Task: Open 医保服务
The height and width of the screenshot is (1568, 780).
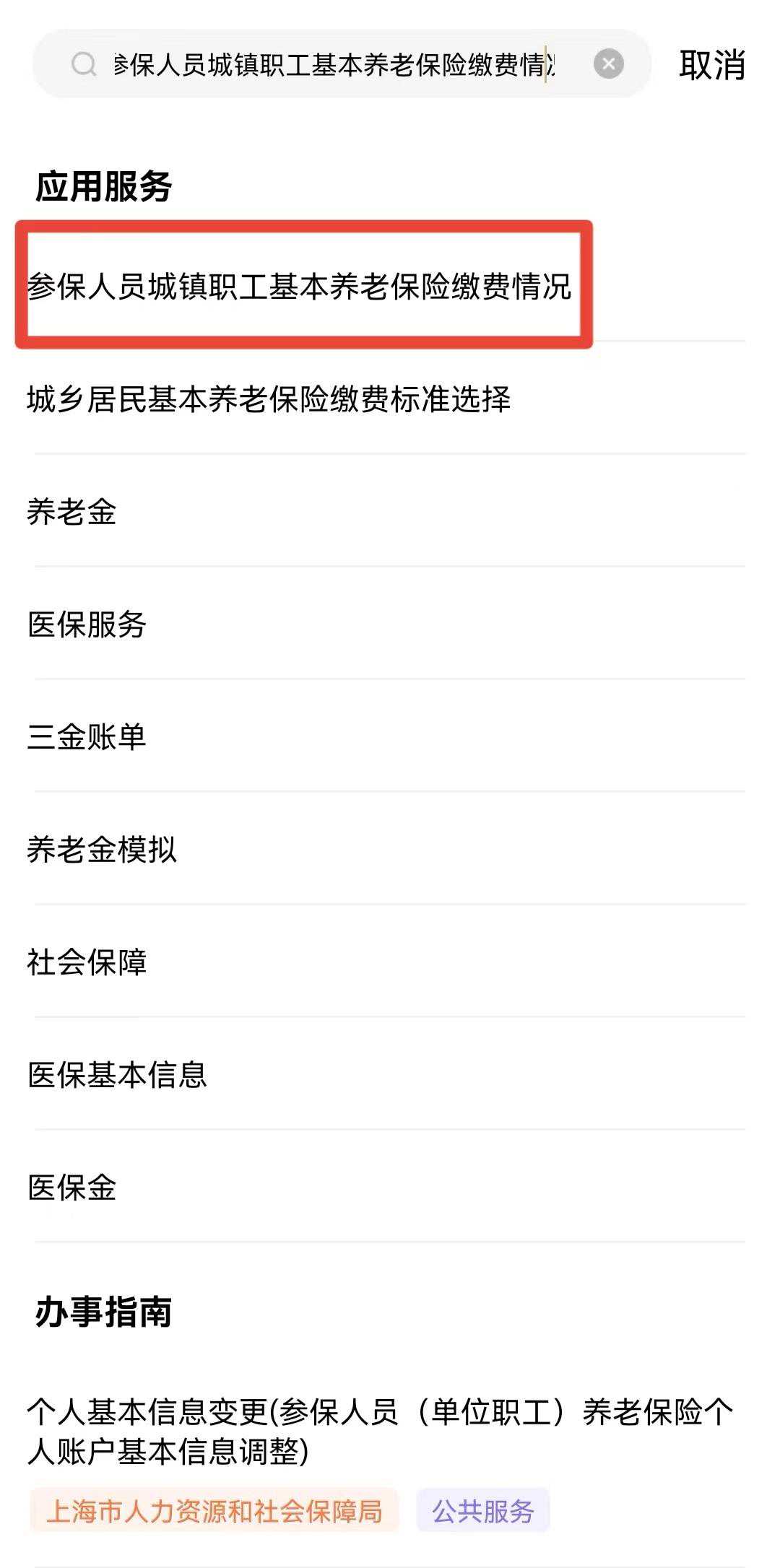Action: tap(87, 624)
